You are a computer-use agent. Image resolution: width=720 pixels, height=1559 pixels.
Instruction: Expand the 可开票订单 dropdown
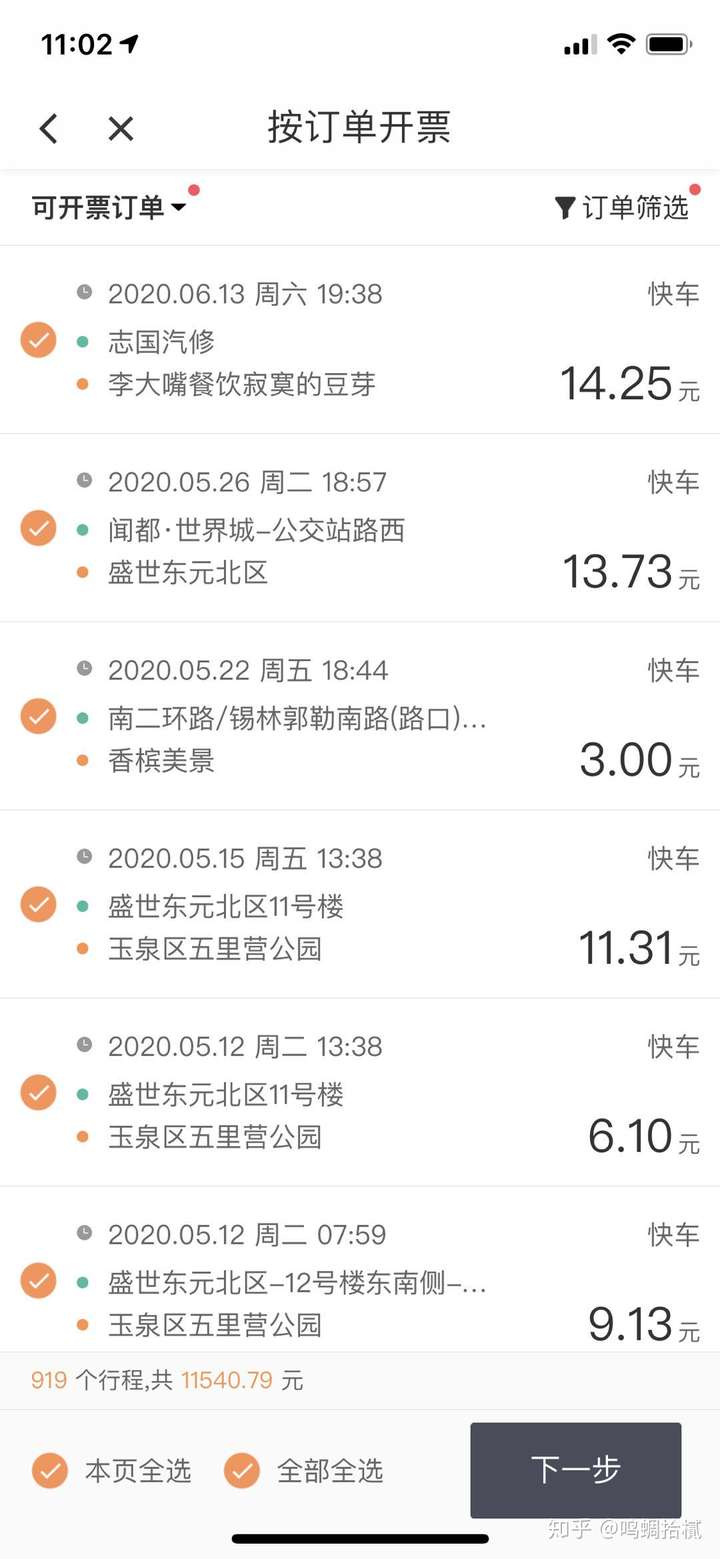108,207
